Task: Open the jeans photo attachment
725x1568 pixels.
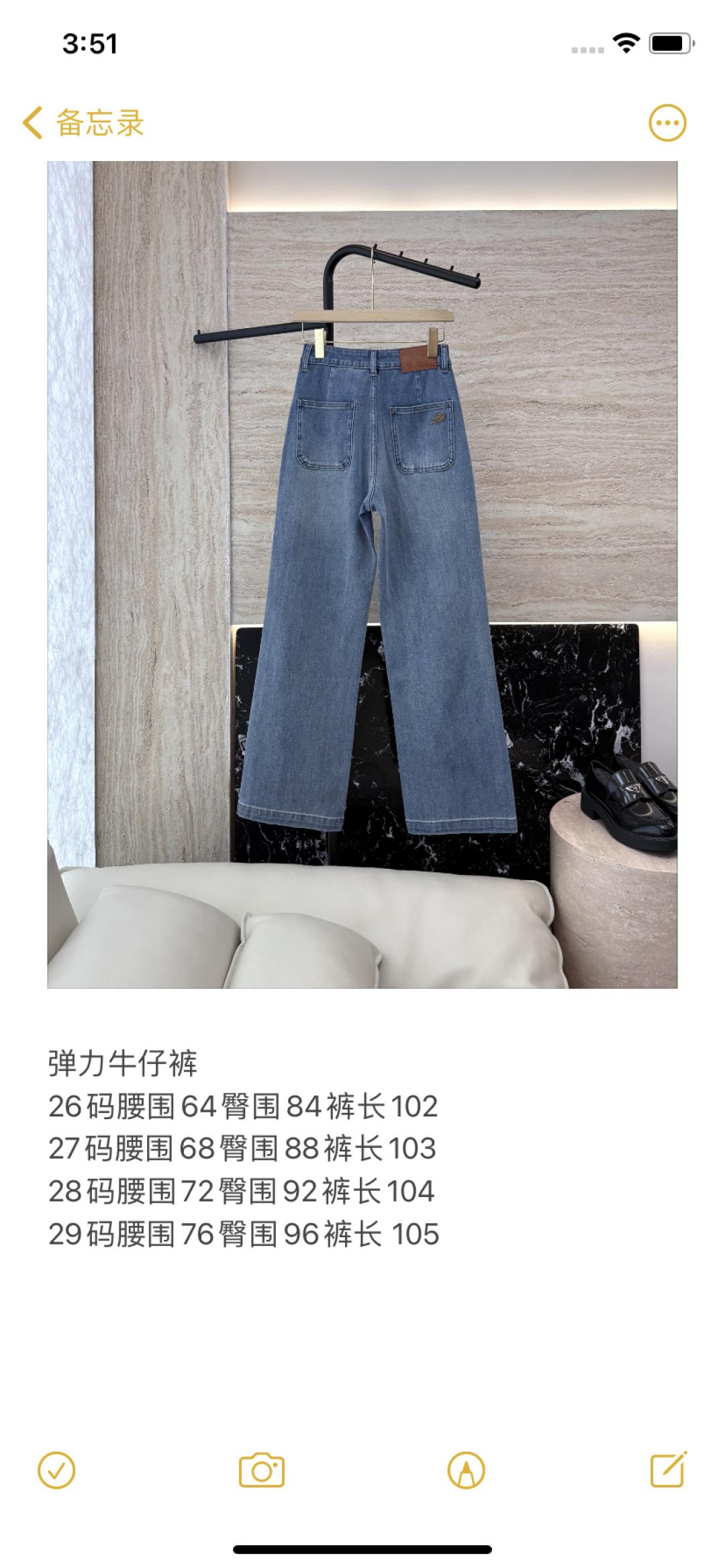Action: click(362, 574)
